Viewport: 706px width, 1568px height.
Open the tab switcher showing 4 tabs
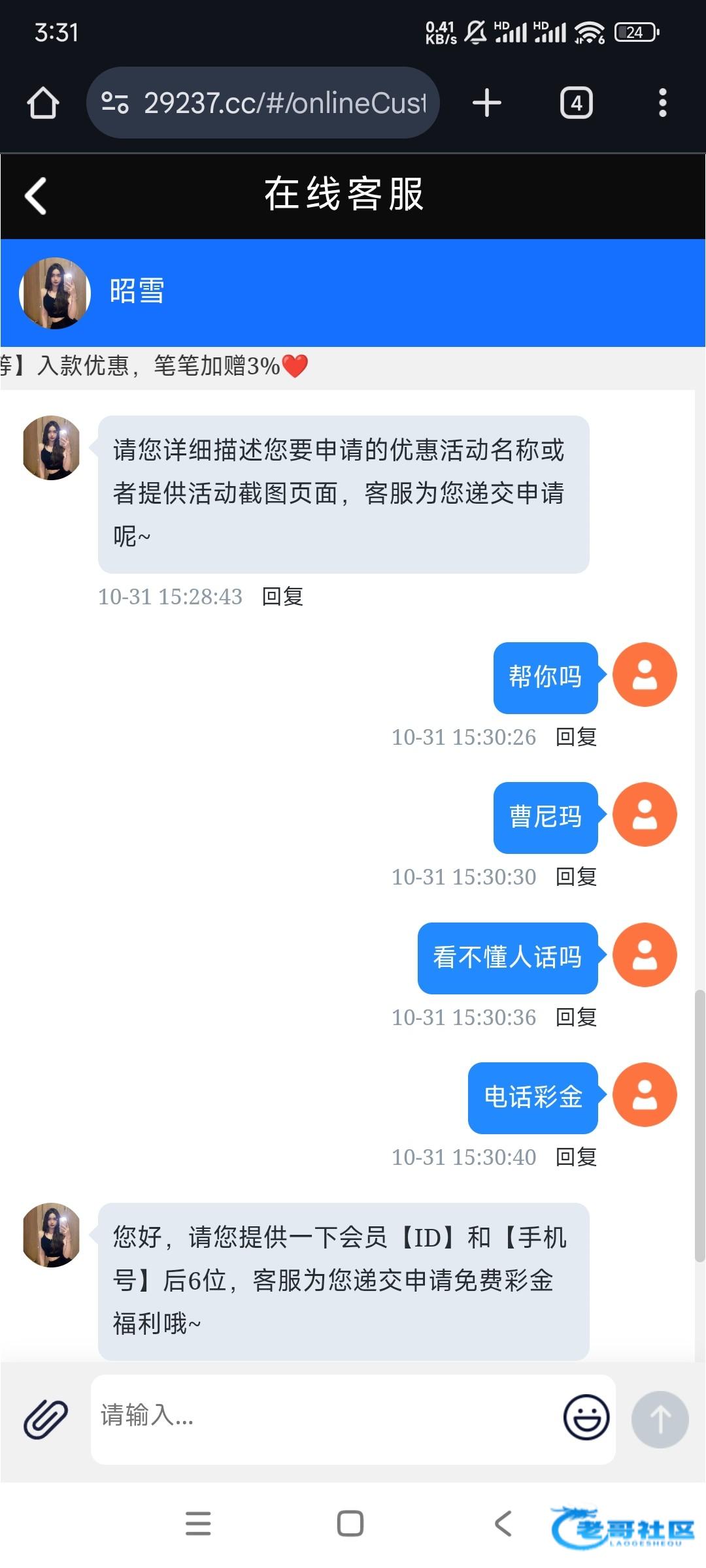tap(576, 103)
